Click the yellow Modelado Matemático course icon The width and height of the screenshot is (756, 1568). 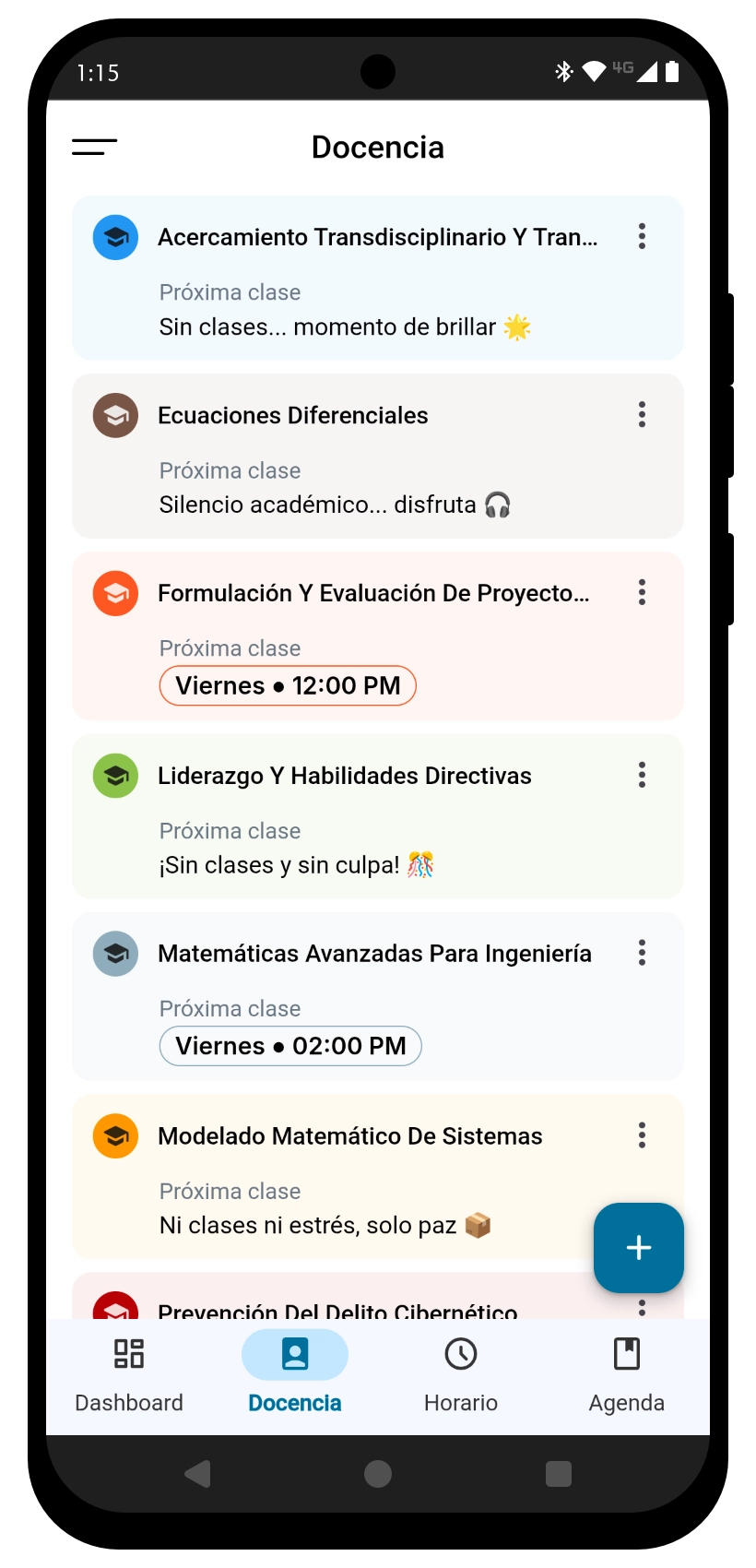(x=115, y=1136)
